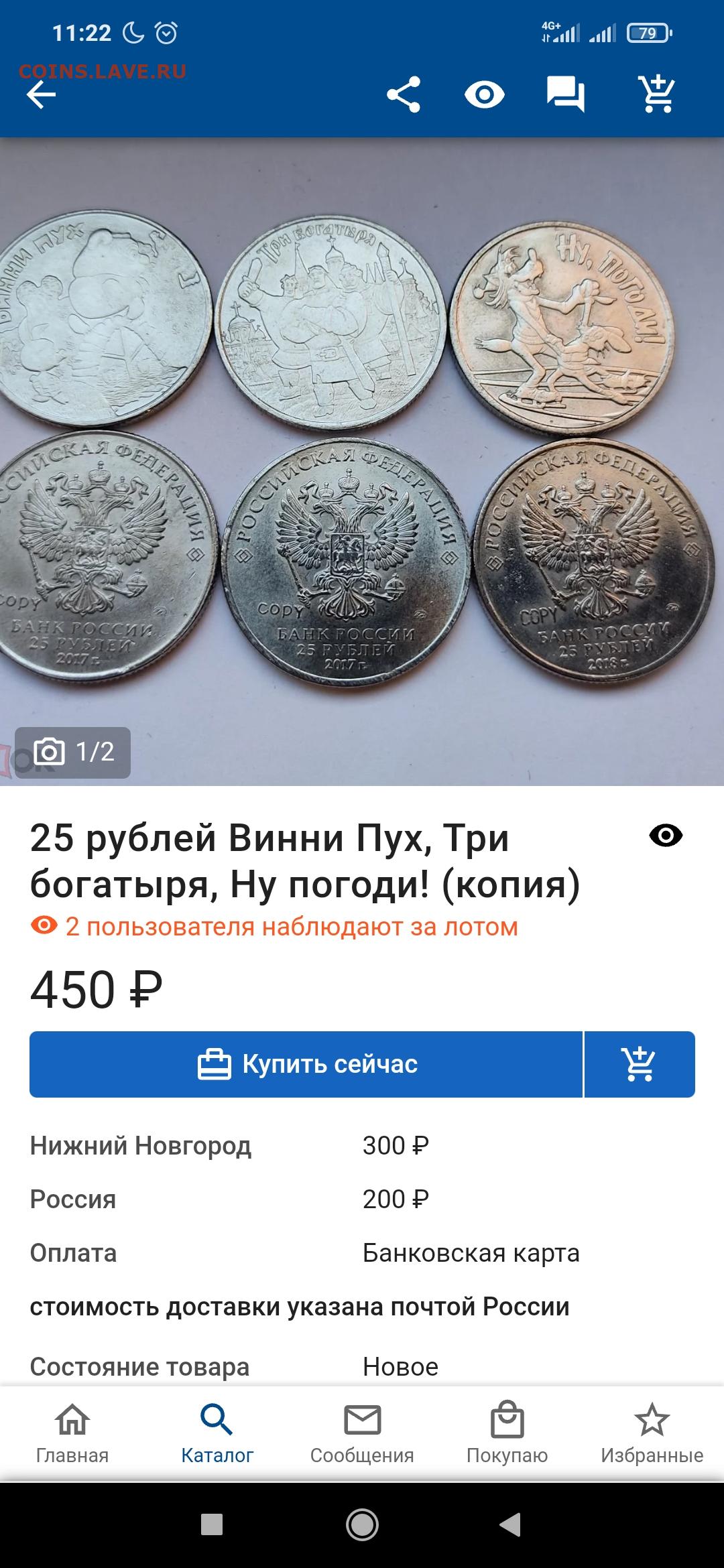724x1568 pixels.
Task: Tap the Купить сейчас button
Action: 306,1064
